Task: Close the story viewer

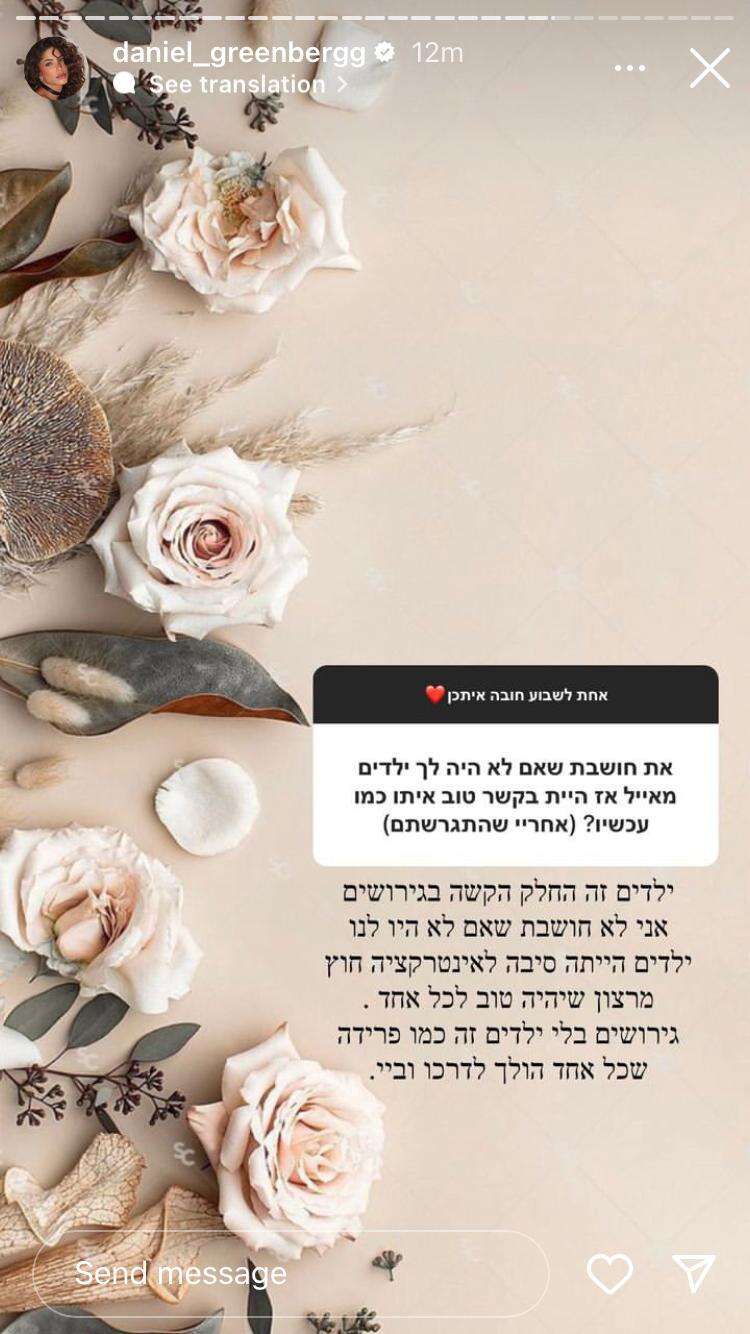Action: tap(710, 68)
